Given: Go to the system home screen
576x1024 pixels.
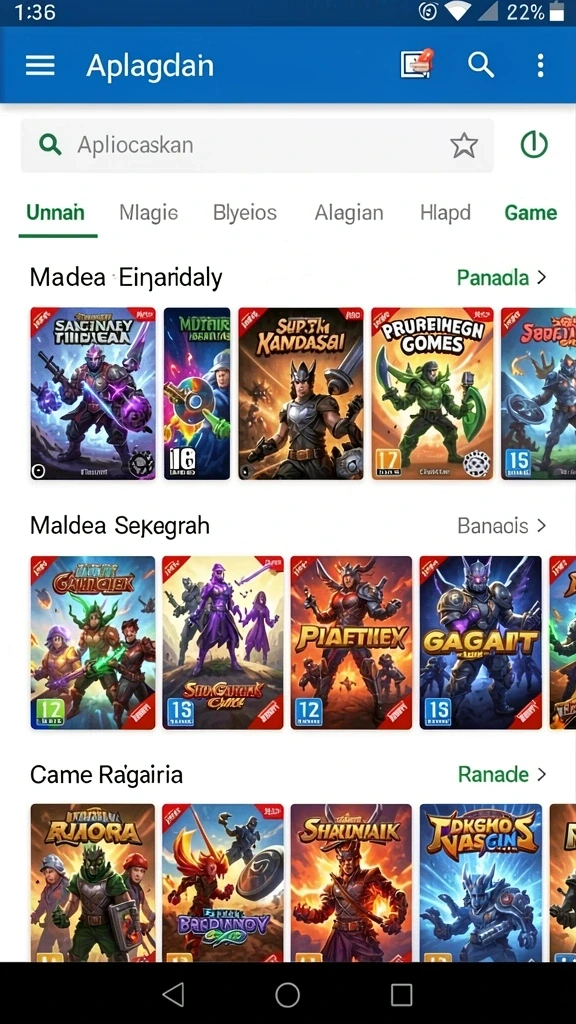Looking at the screenshot, I should [287, 995].
